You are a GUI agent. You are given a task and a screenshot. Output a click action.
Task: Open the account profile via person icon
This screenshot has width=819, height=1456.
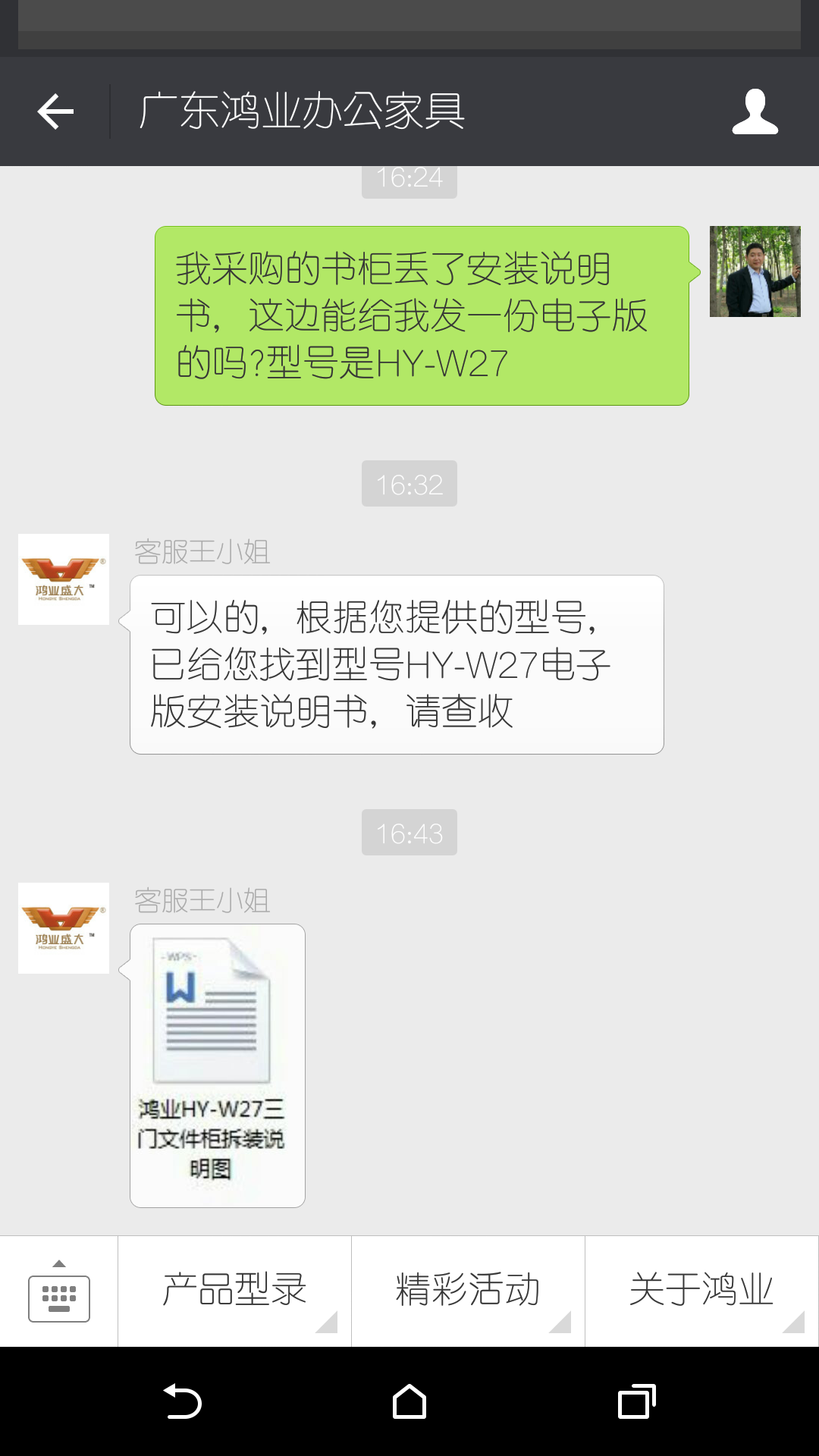pyautogui.click(x=754, y=111)
